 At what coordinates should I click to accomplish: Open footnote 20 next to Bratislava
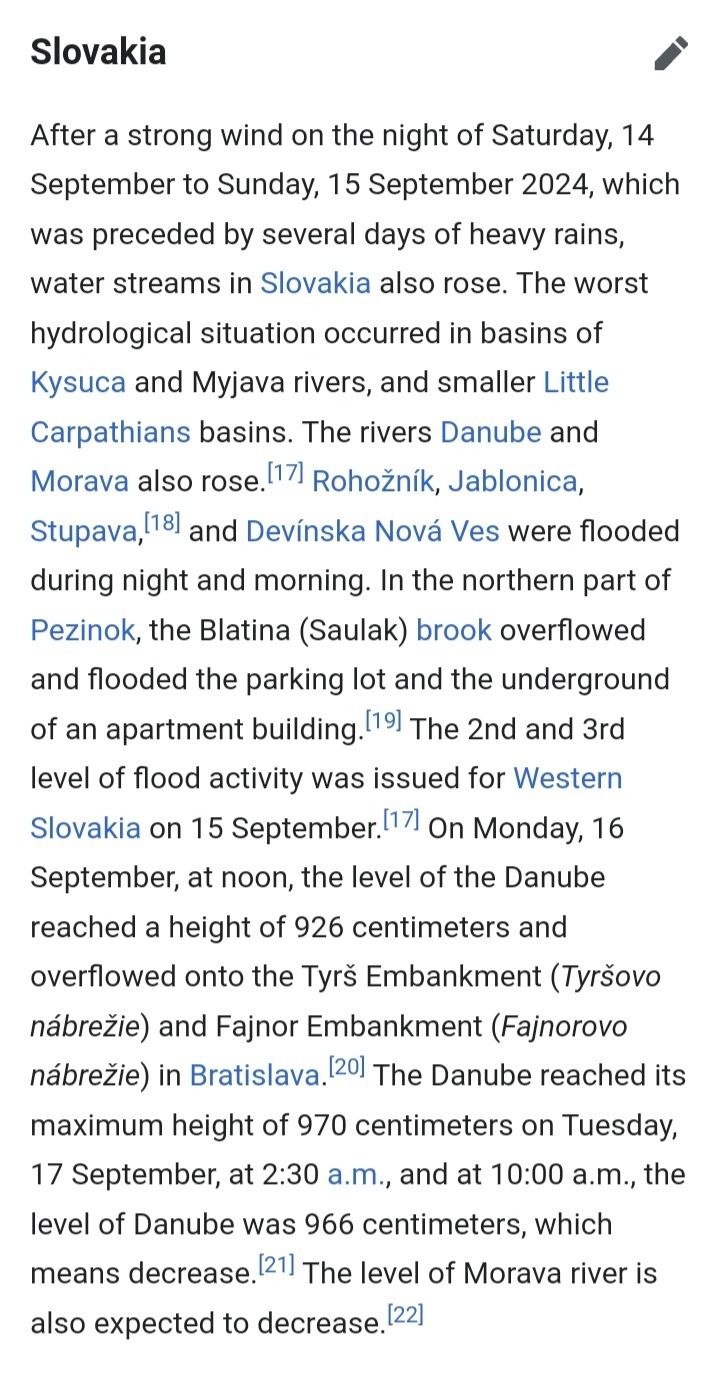click(346, 1067)
